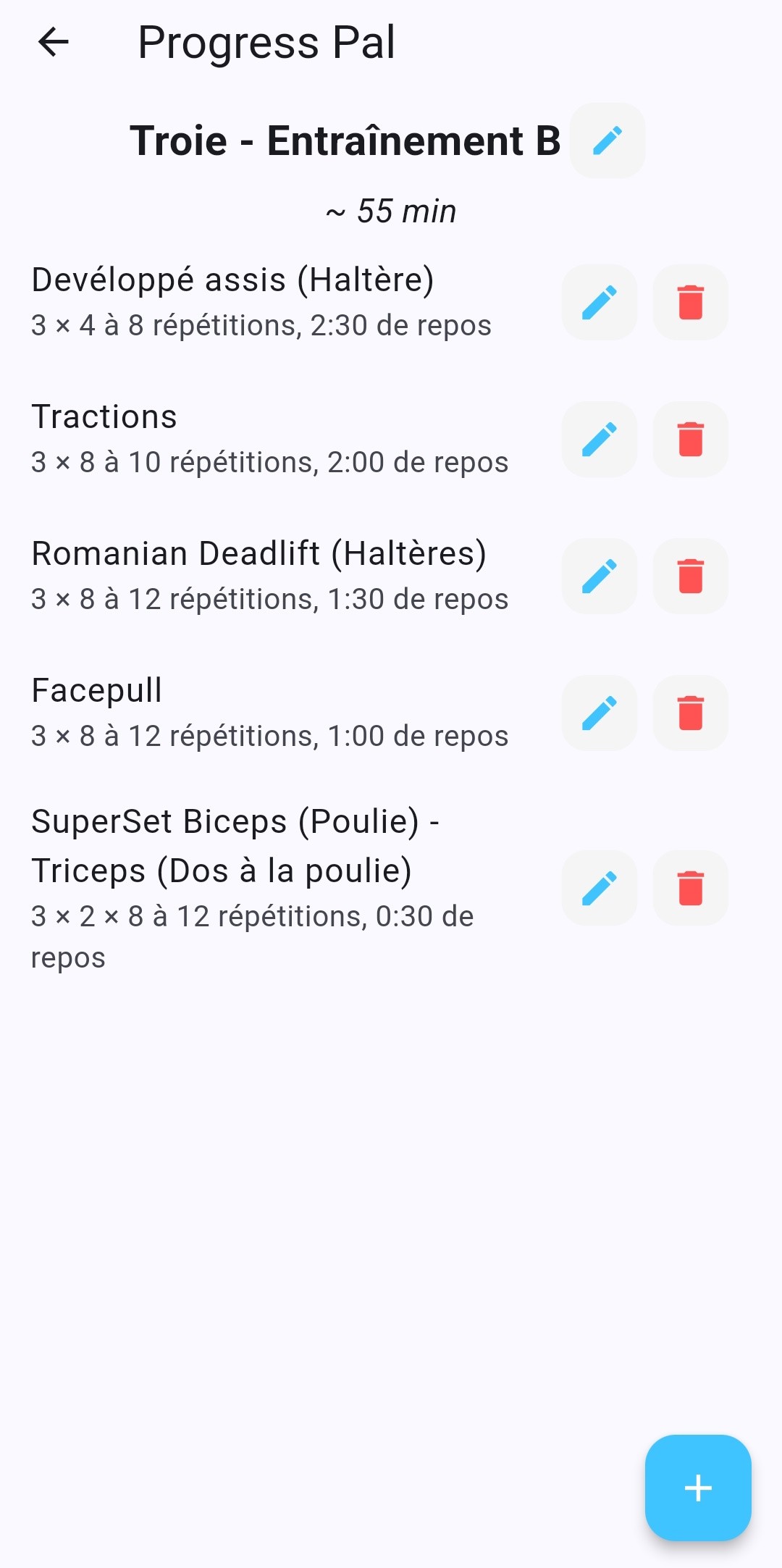Screen dimensions: 782x1568
Task: Edit the Romanian Deadlift (Haltères) exercise
Action: pyautogui.click(x=600, y=577)
